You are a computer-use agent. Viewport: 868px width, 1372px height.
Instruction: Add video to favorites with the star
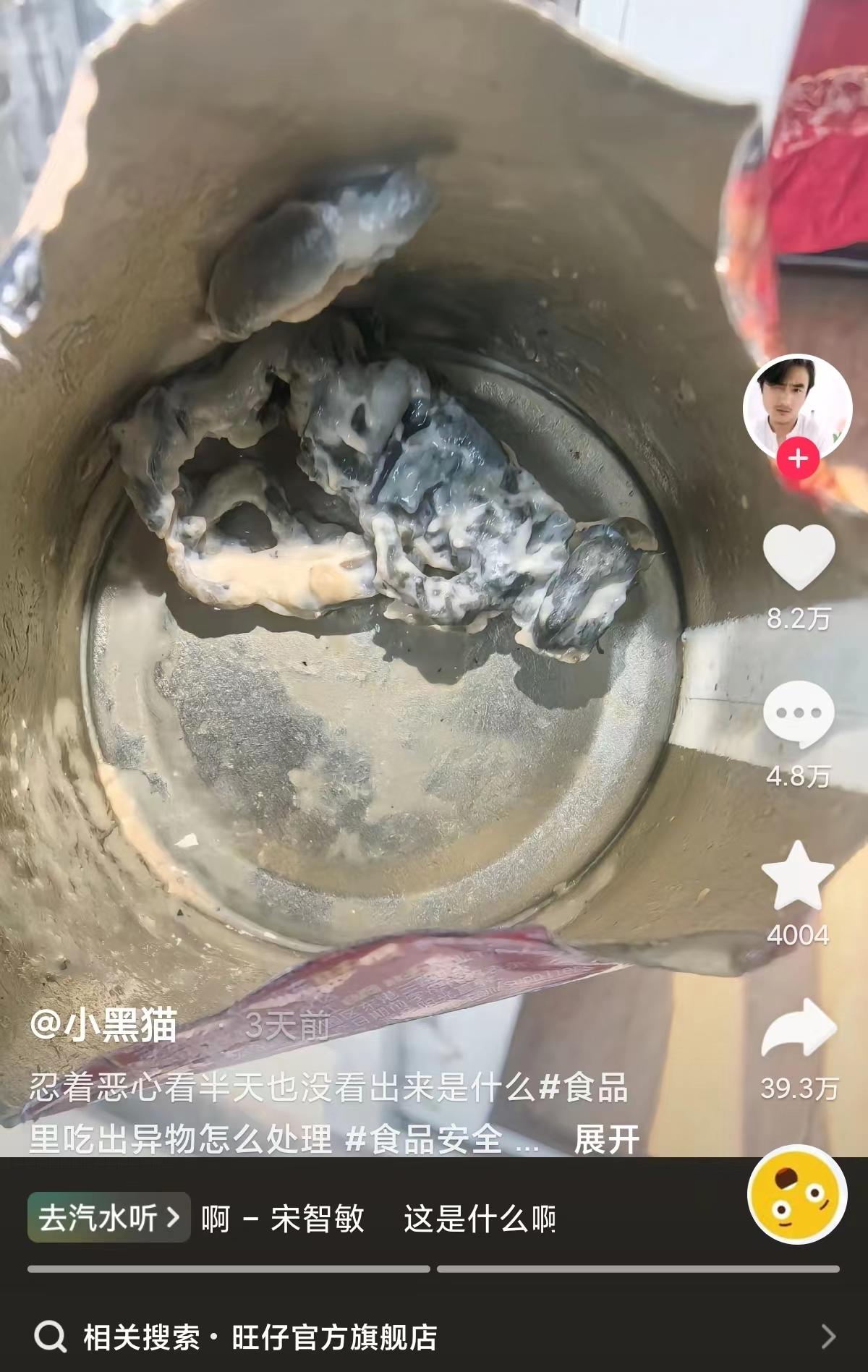point(798,875)
